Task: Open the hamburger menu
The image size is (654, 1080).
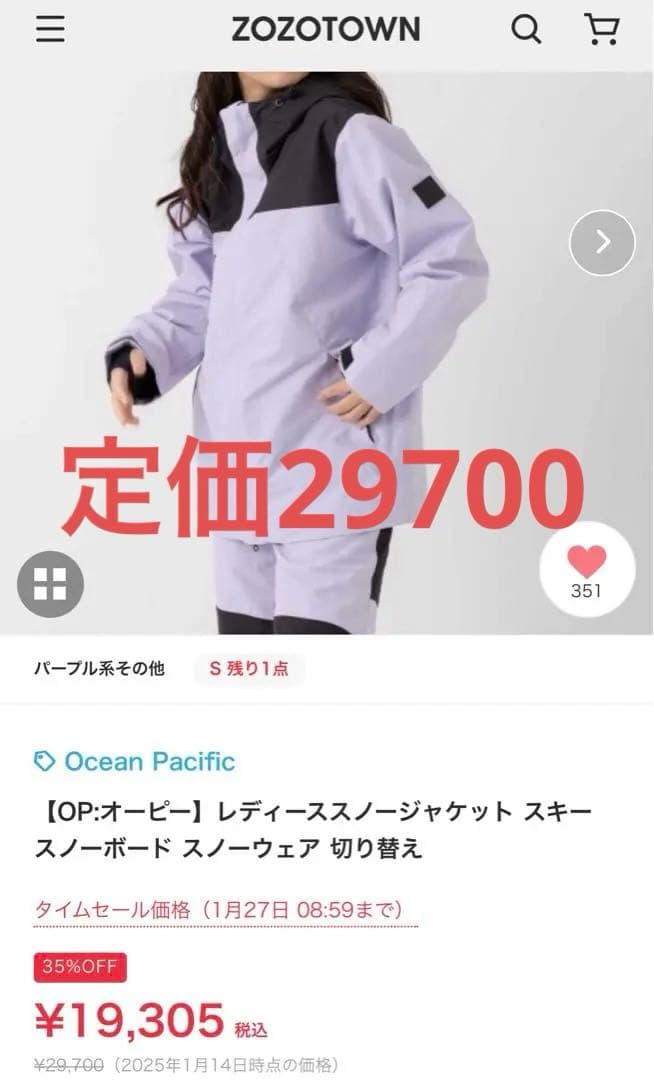Action: pyautogui.click(x=50, y=30)
